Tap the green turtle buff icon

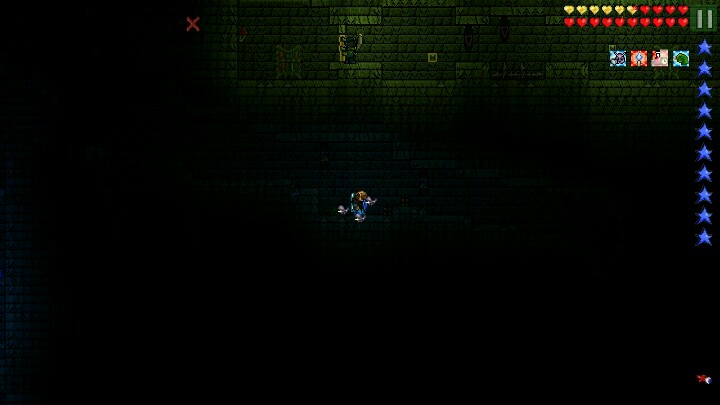(x=681, y=58)
